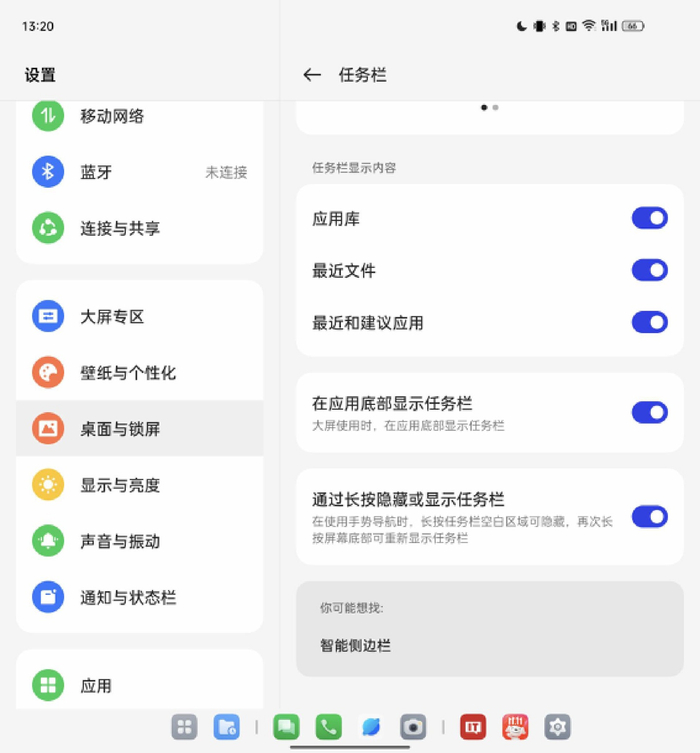Disable 通过长按隐藏或显示任务栏

click(x=650, y=517)
